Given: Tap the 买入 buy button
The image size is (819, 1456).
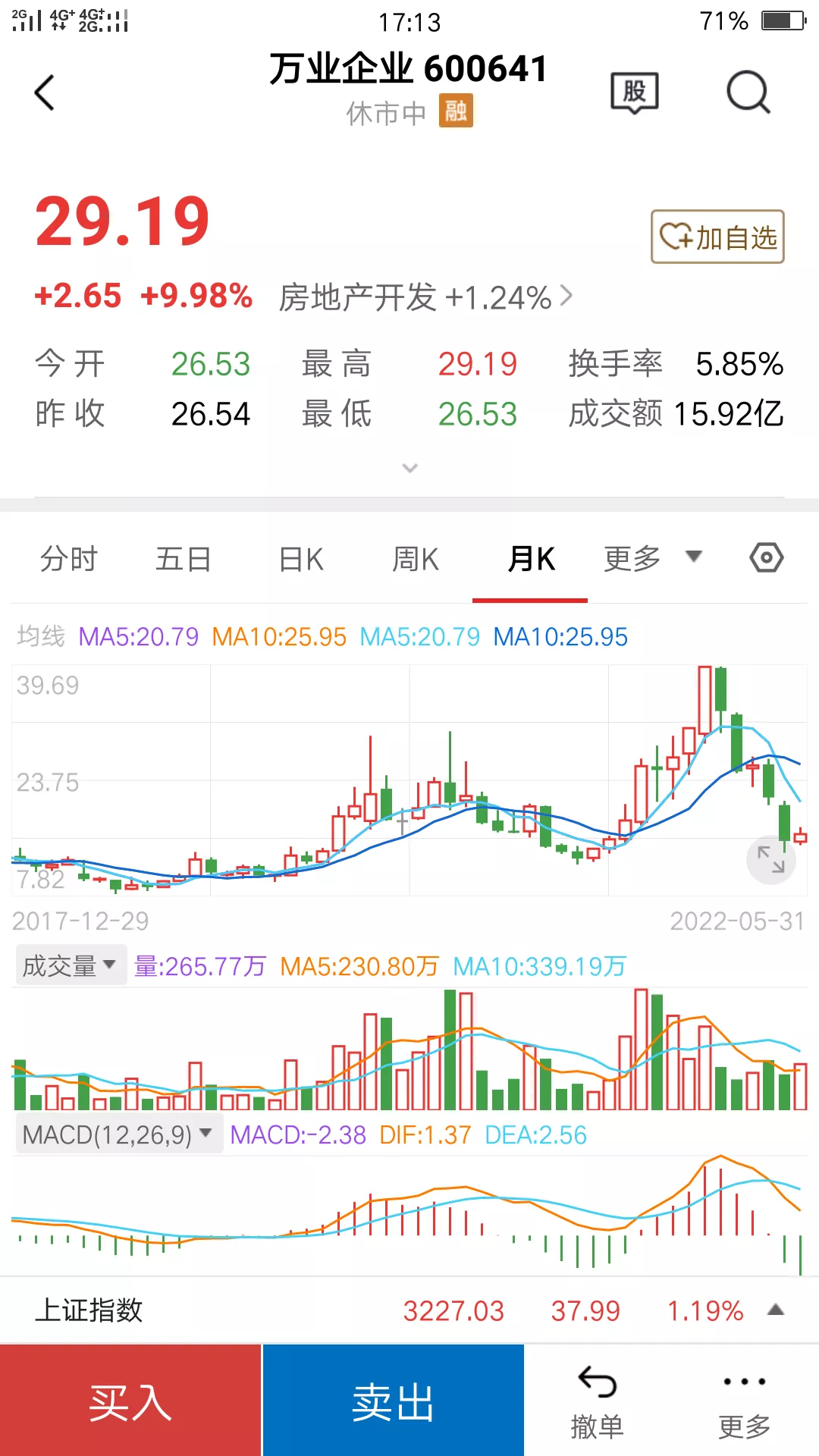Looking at the screenshot, I should point(130,1401).
